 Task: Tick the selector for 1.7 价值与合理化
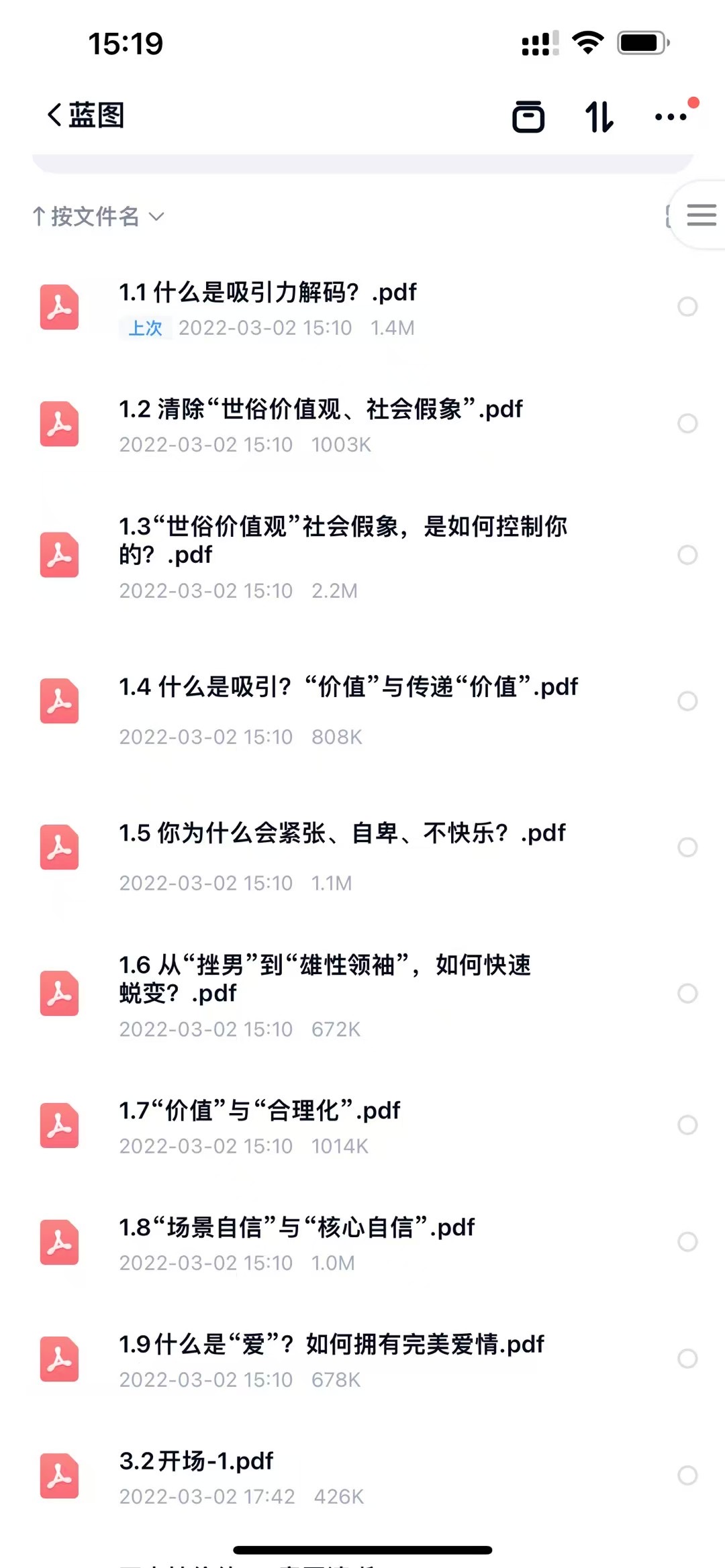click(687, 1125)
